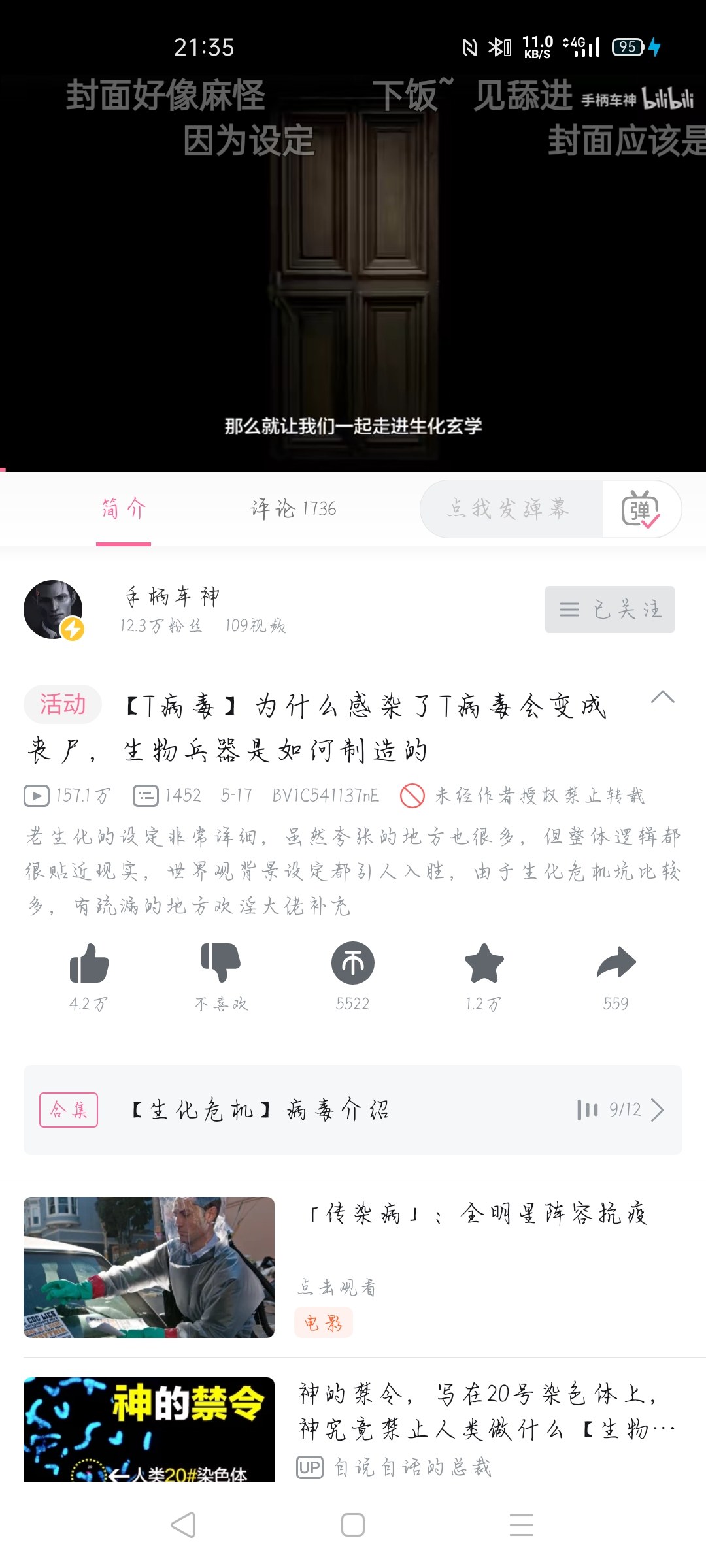Tap the 点我发弹幕 input field

point(510,509)
